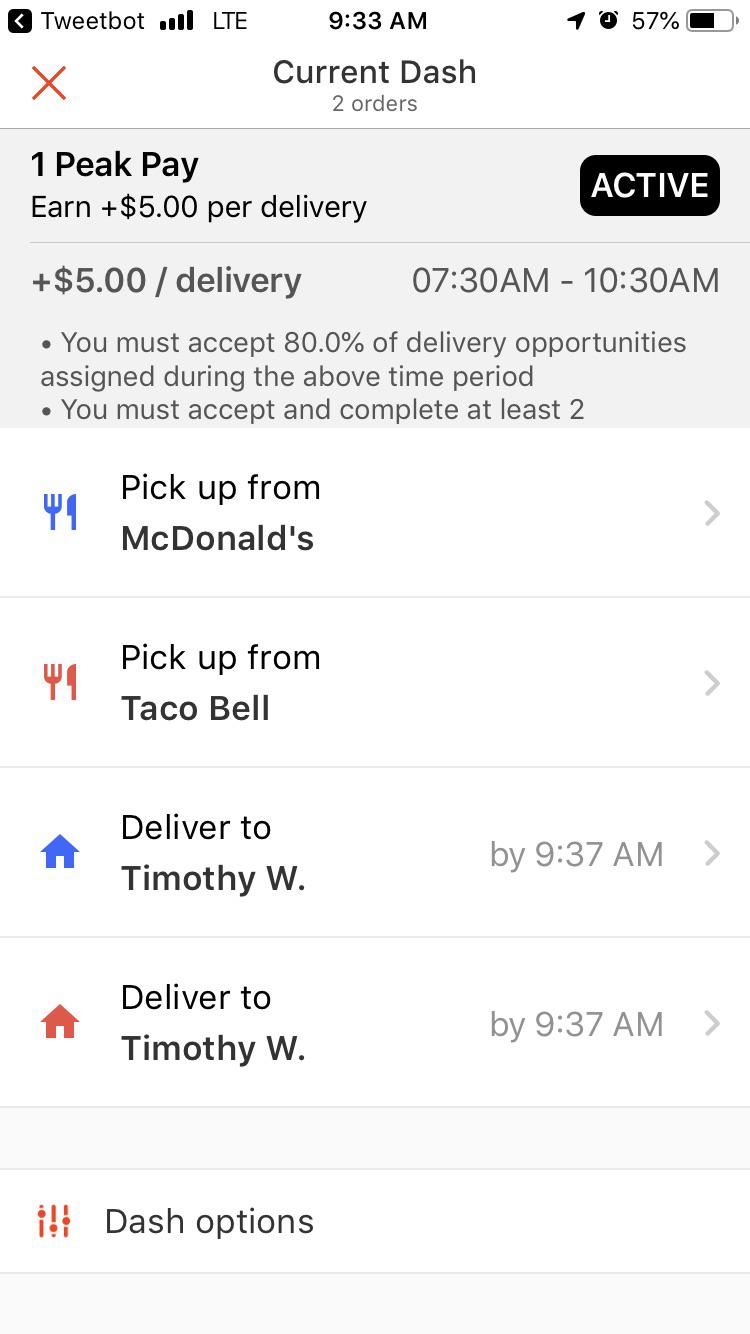Select the blue fork icon beside McDonald's
750x1334 pixels.
tap(59, 512)
